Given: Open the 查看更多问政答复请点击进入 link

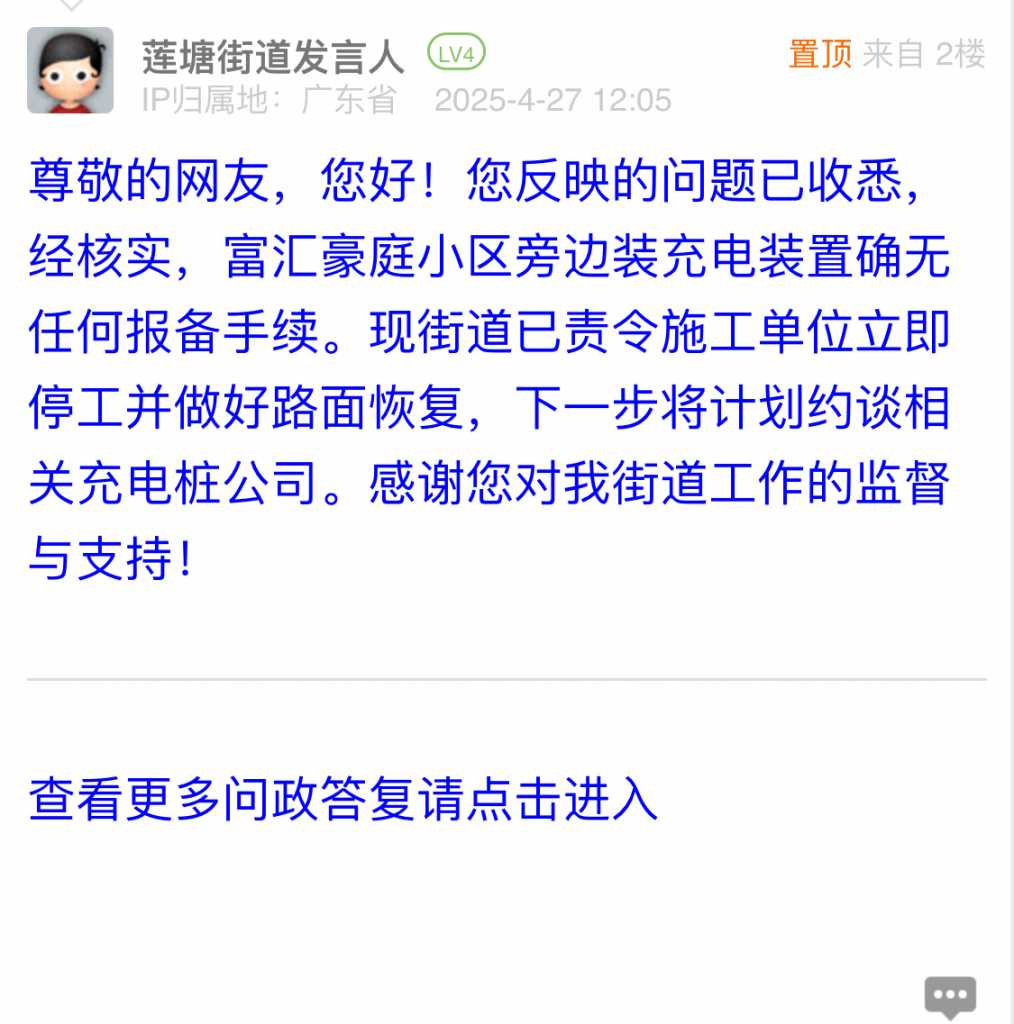Looking at the screenshot, I should [x=343, y=800].
